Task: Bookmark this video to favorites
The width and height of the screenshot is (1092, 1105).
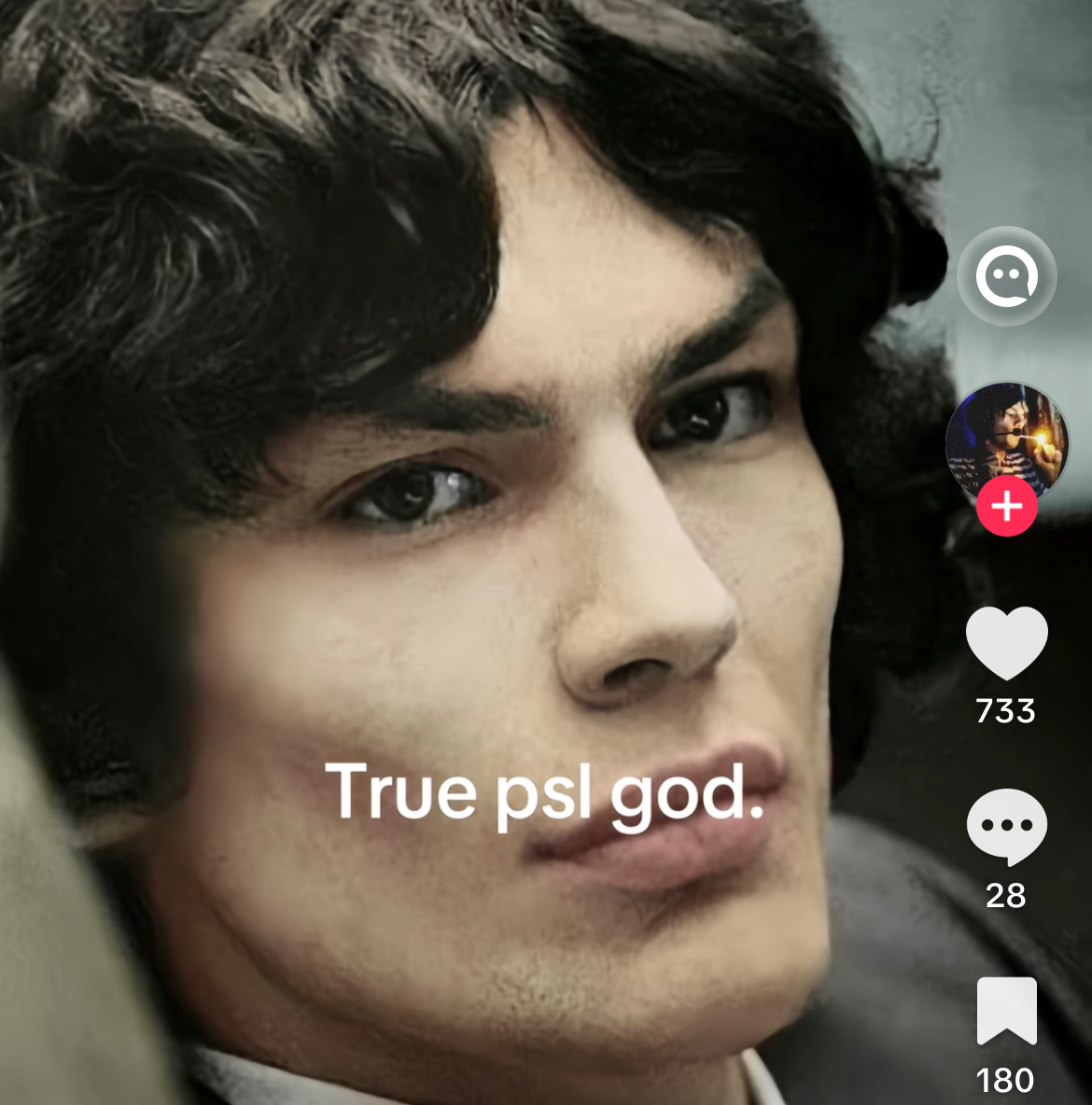Action: (1006, 1011)
